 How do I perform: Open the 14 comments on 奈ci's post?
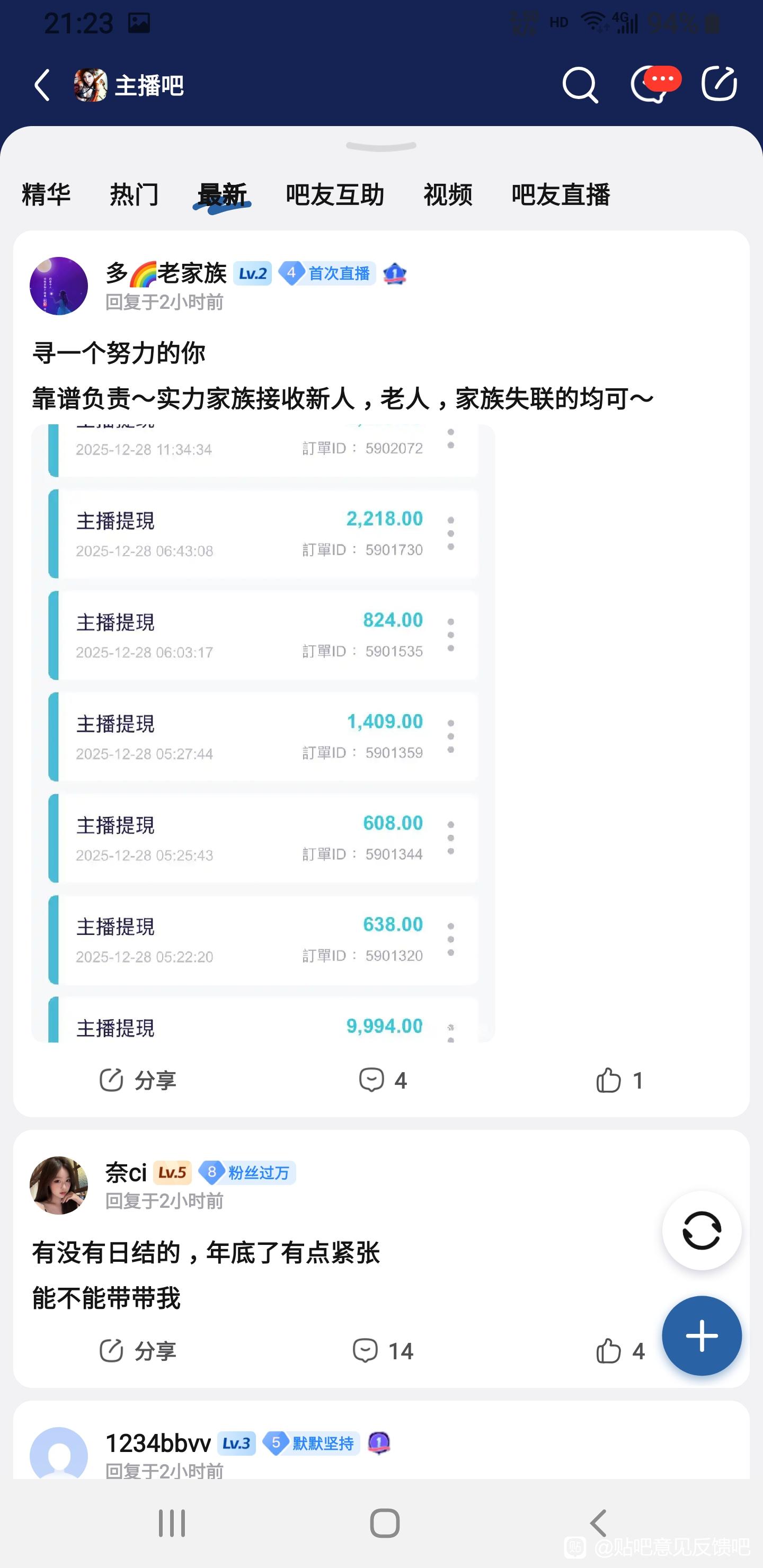pos(383,1351)
